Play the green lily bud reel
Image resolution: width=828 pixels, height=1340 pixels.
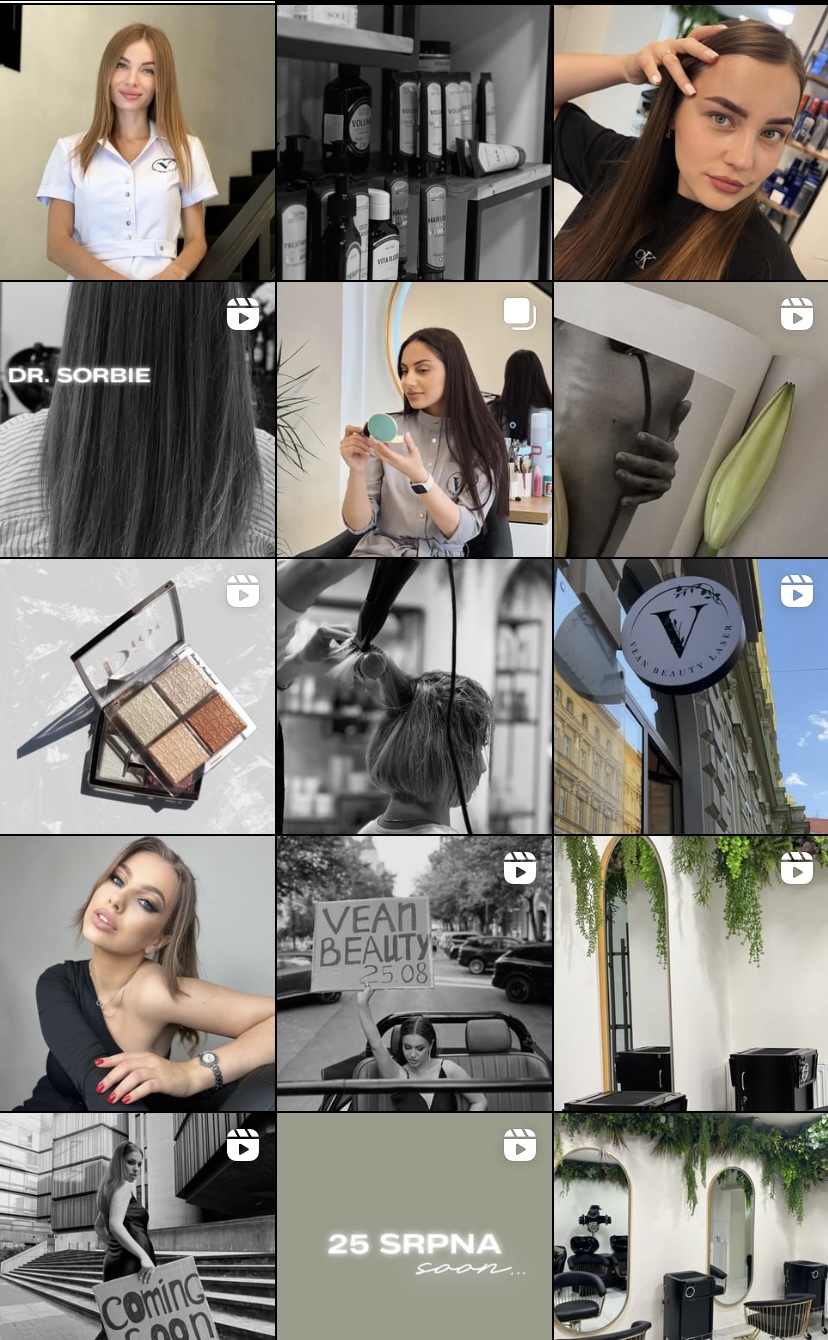(x=691, y=419)
